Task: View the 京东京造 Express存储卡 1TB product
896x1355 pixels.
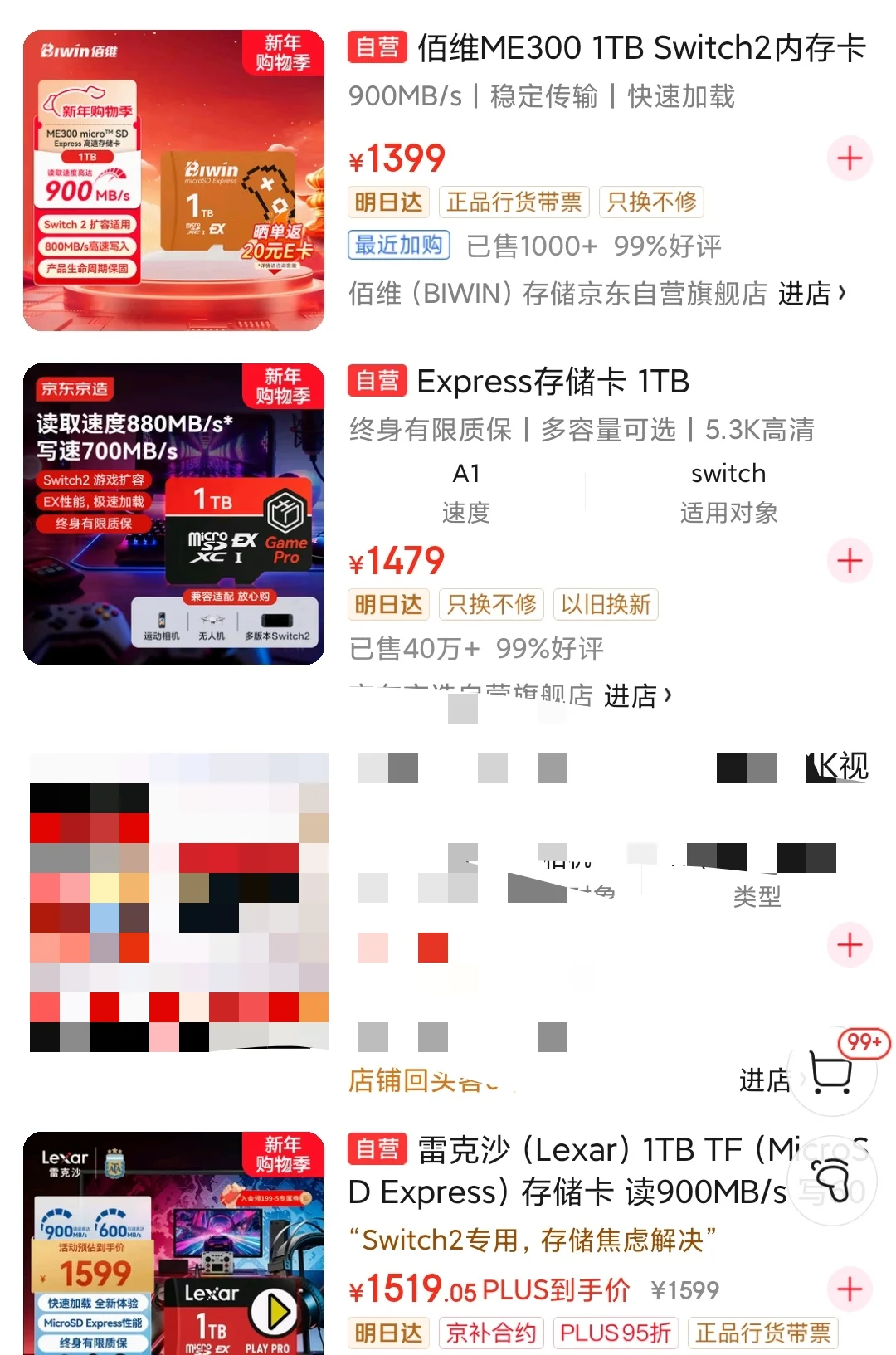Action: [x=553, y=382]
